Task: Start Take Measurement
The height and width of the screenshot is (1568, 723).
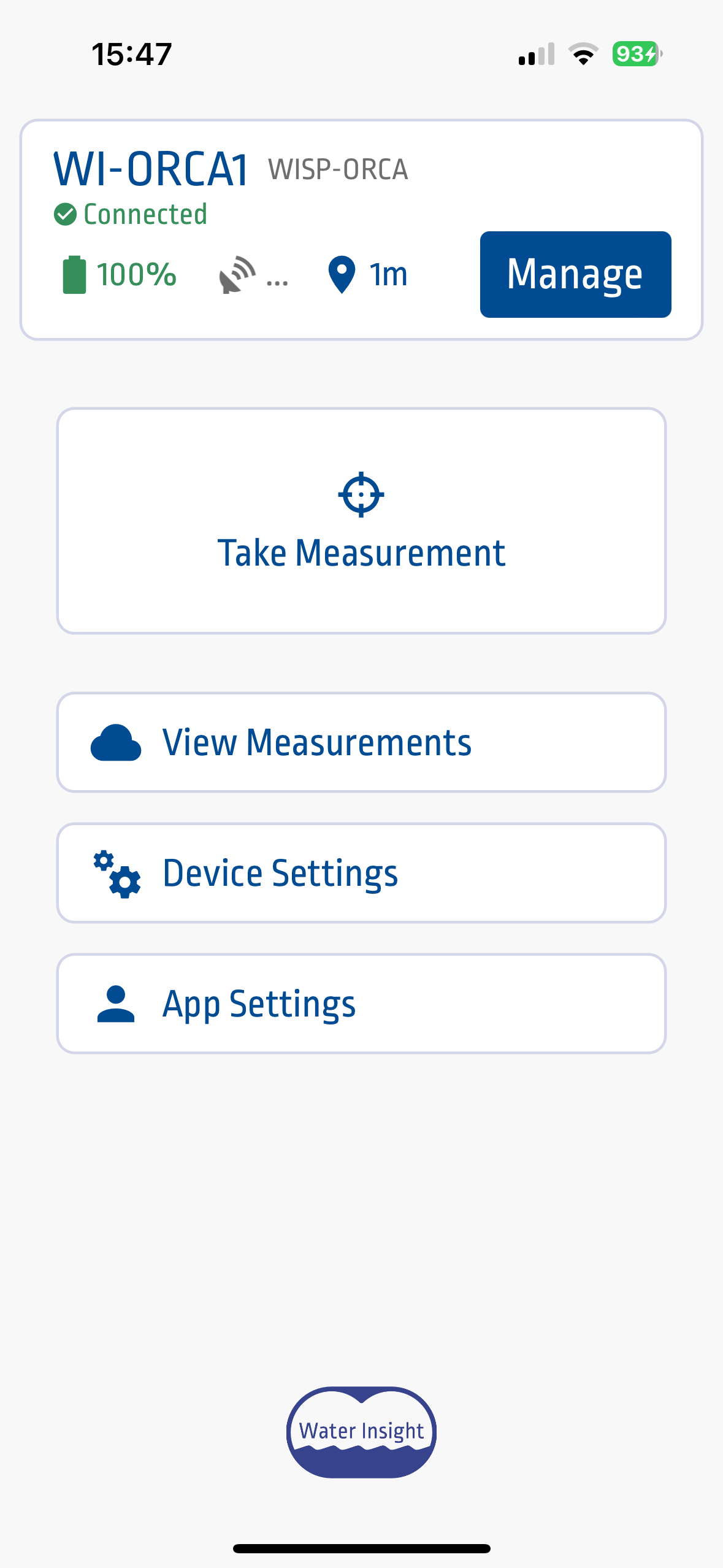Action: point(361,521)
